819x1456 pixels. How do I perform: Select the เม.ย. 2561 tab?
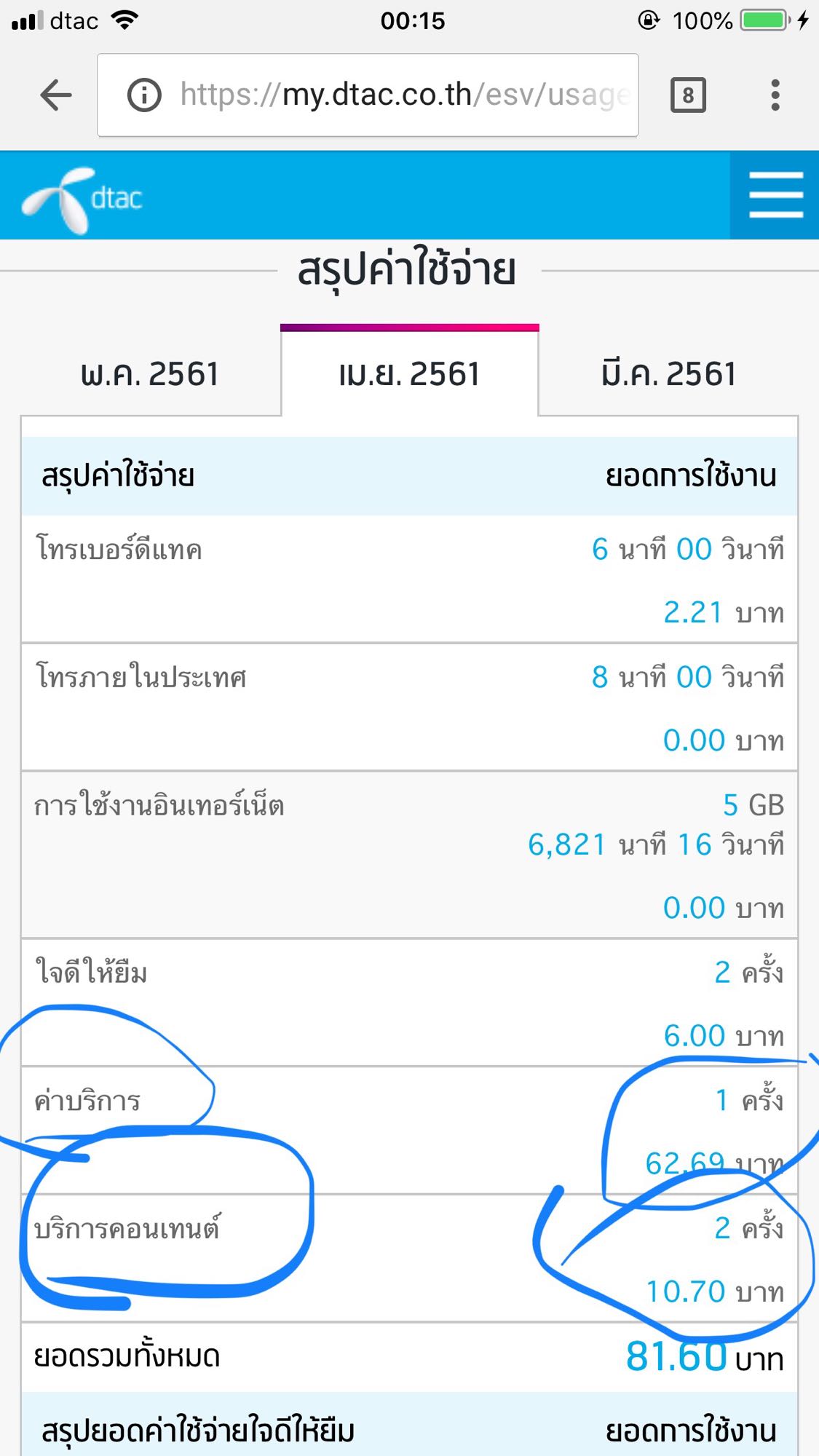[410, 371]
